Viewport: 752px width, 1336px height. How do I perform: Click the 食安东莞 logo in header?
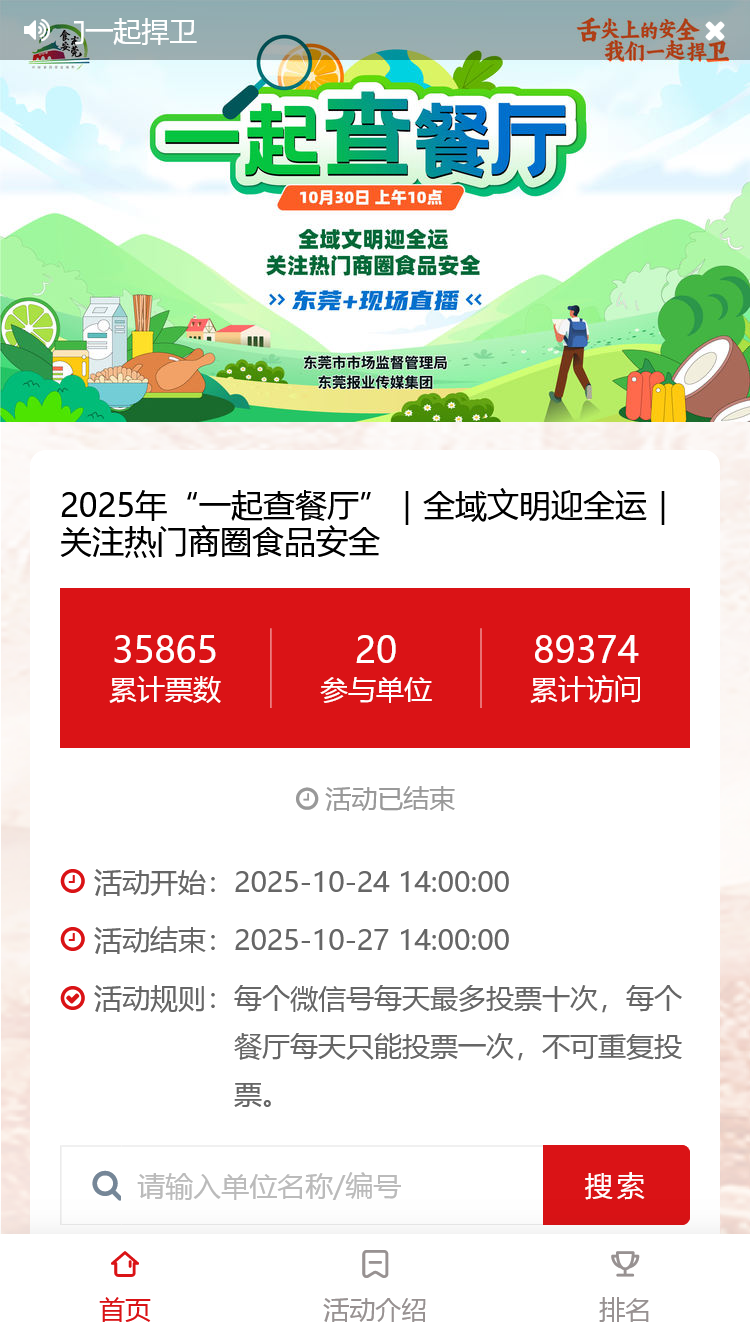60,45
